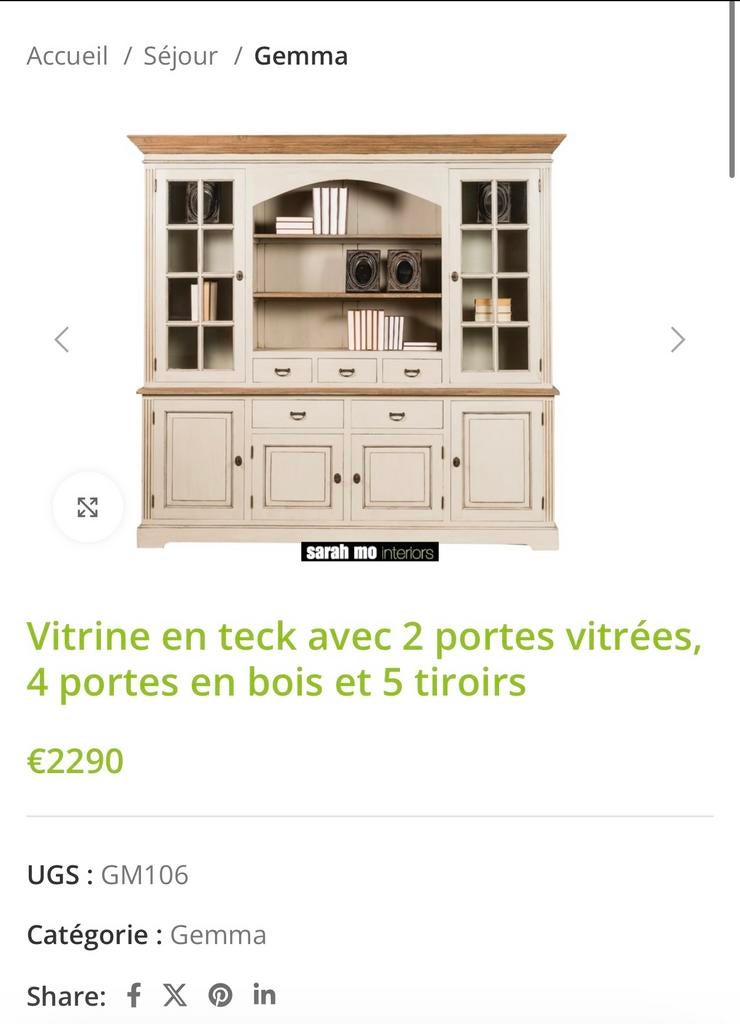Viewport: 740px width, 1024px height.
Task: Click the right chevron beside the photo
Action: [x=676, y=339]
